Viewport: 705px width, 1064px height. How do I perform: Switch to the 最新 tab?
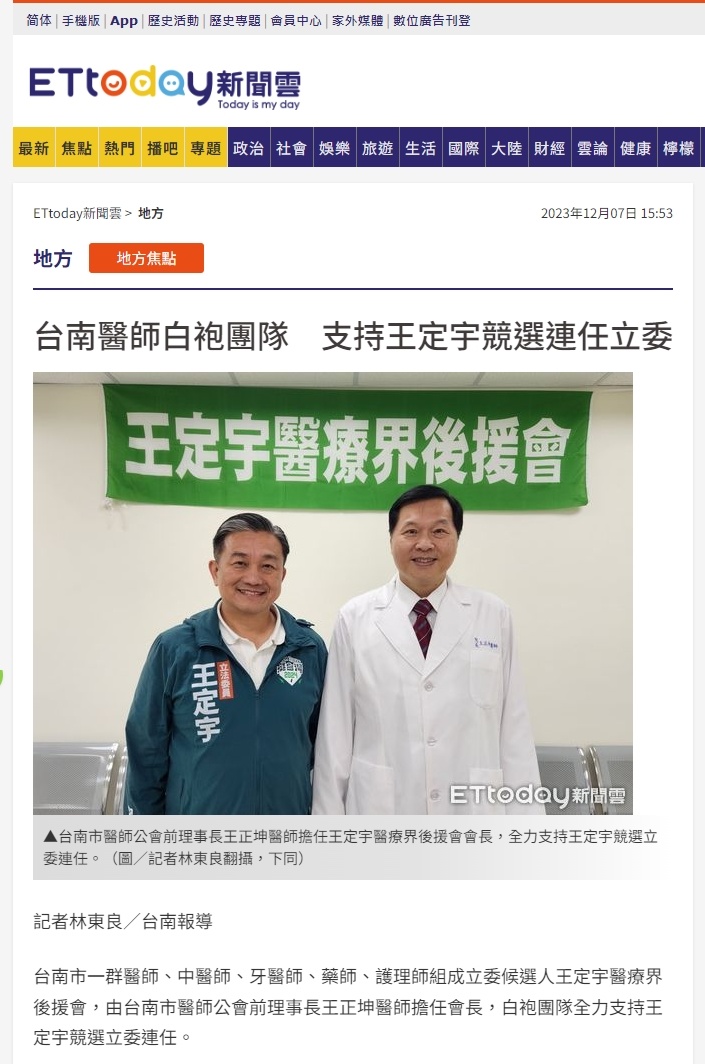[x=33, y=148]
